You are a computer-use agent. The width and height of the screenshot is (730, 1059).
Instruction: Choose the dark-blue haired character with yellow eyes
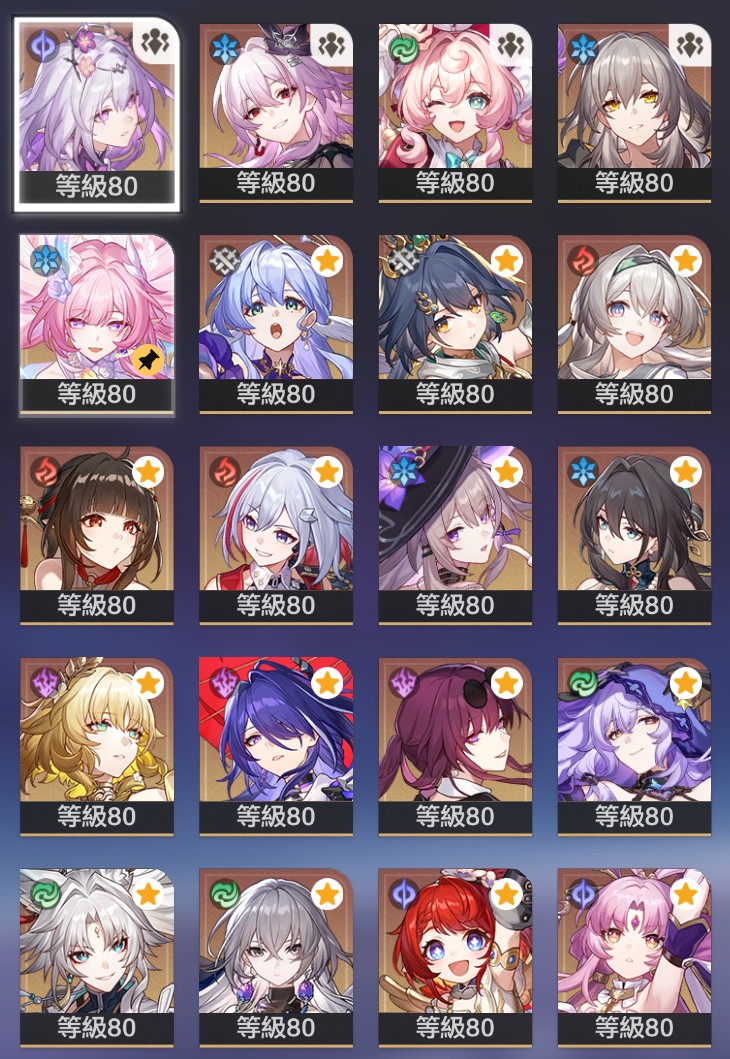[455, 322]
